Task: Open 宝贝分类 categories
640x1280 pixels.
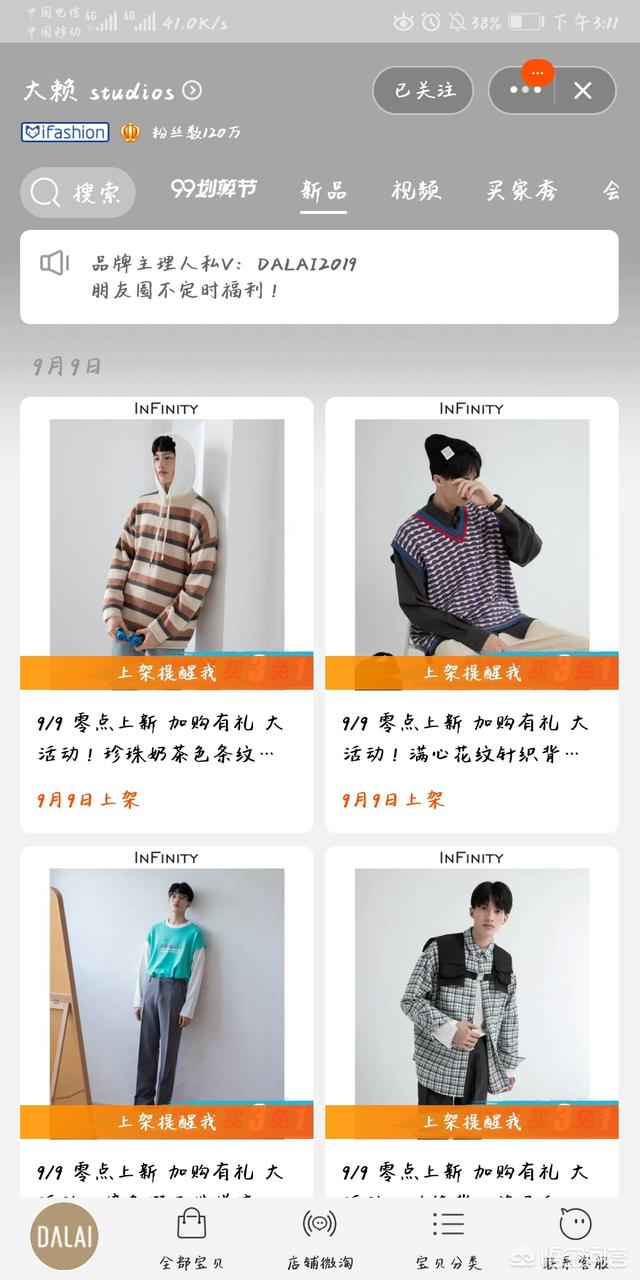Action: pos(448,1238)
